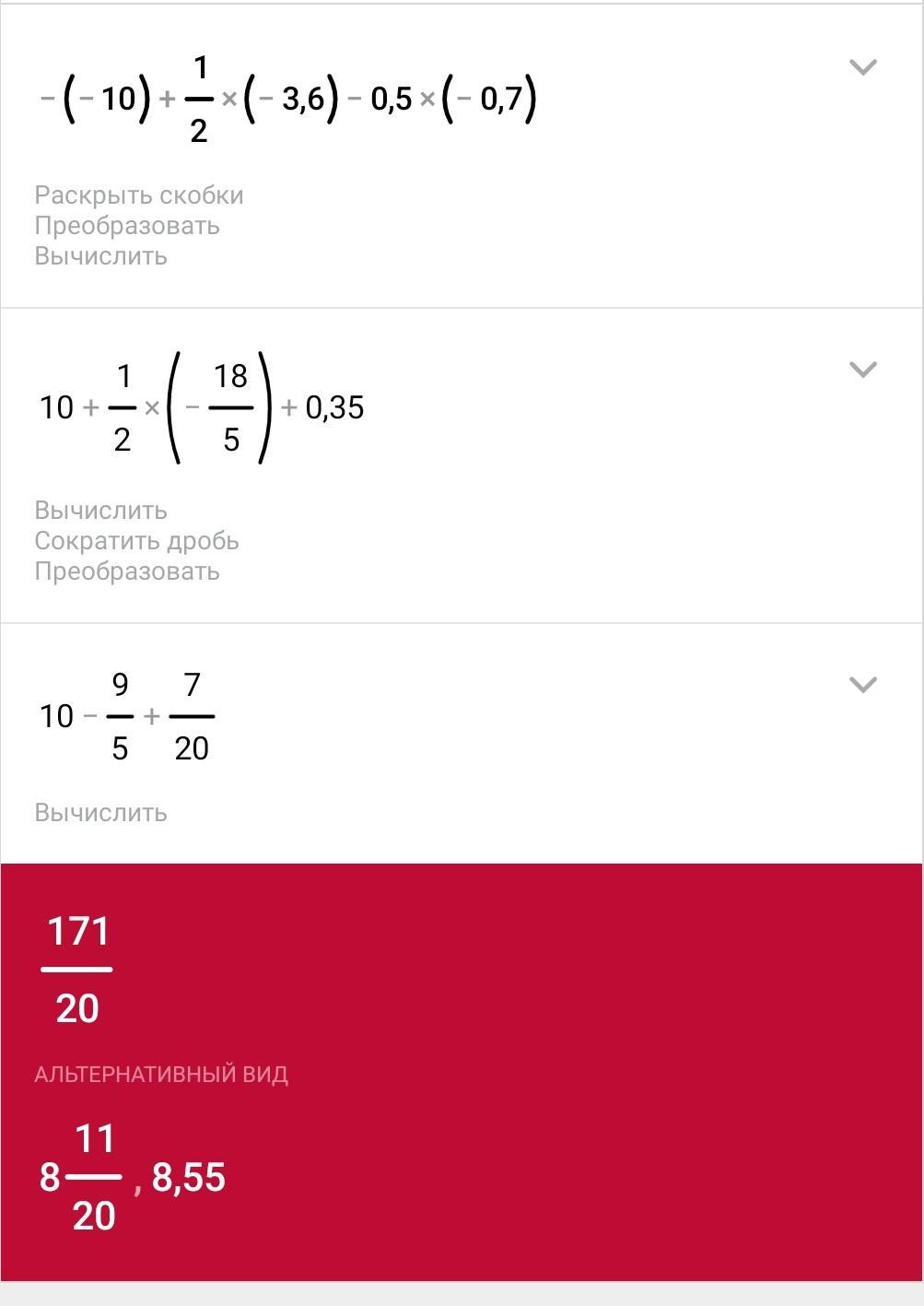Expand the step with −(−10) expression
Image resolution: width=924 pixels, height=1306 pixels.
point(862,67)
